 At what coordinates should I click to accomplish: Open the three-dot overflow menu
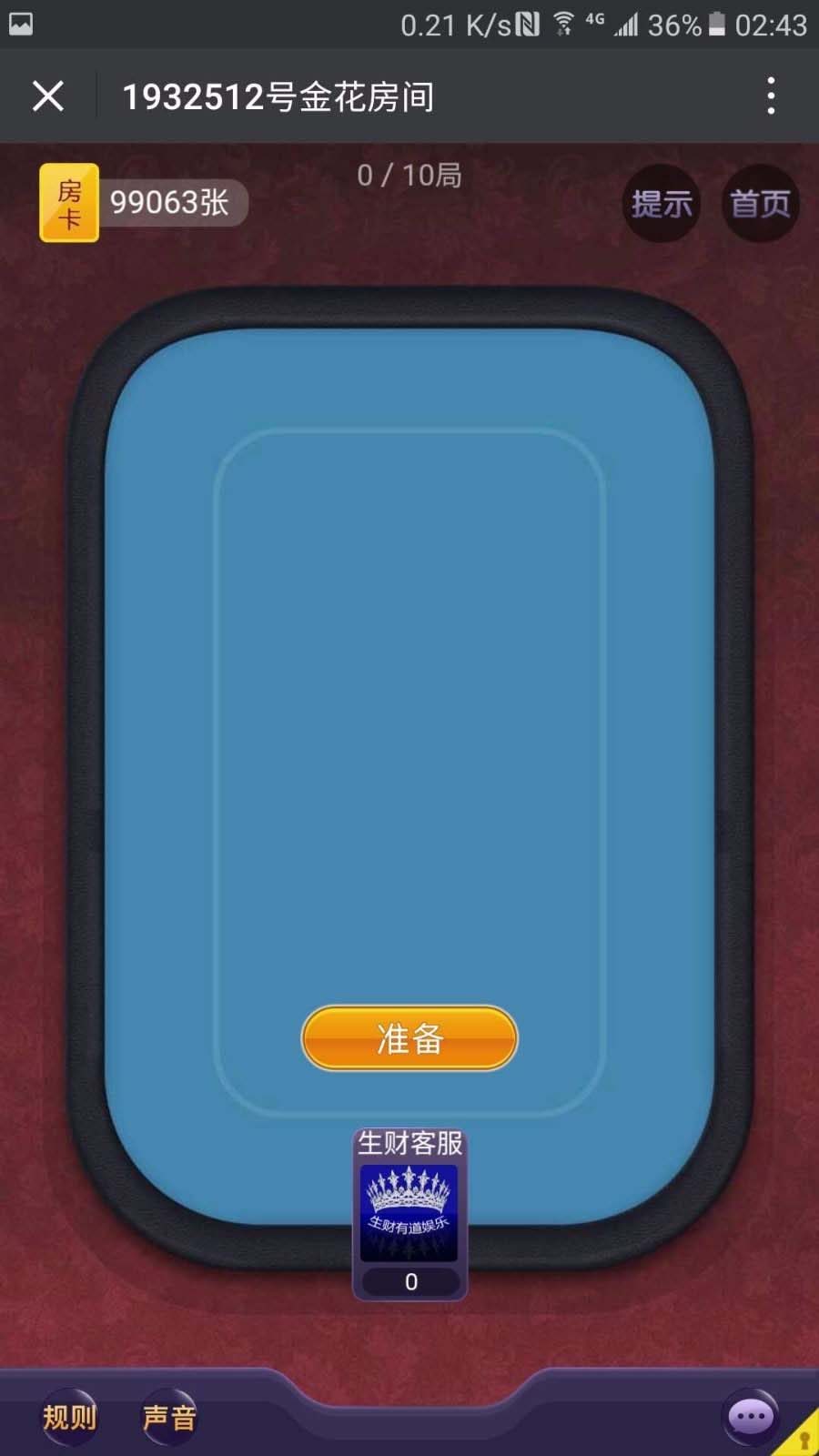pos(771,96)
